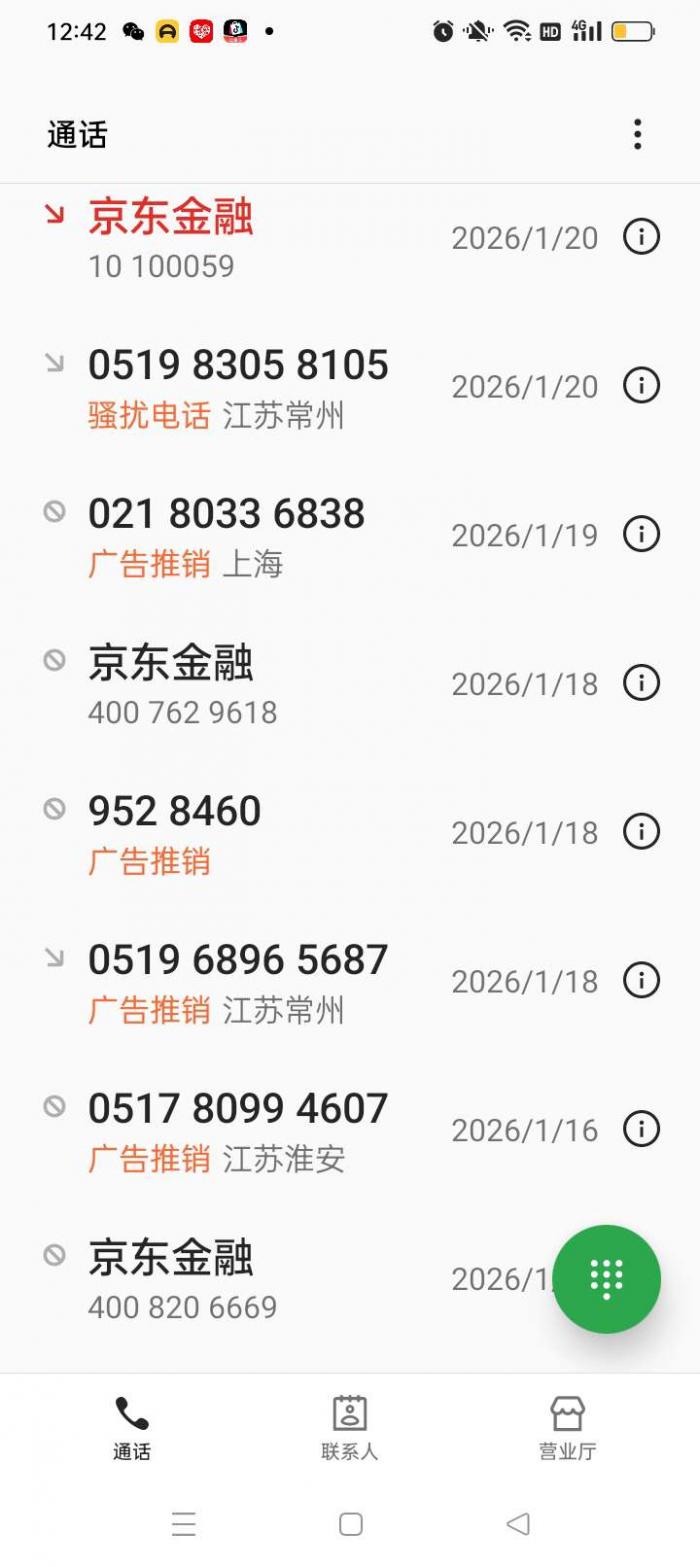View info for 京东金融 10 100059 call
The width and height of the screenshot is (700, 1567).
tap(641, 237)
